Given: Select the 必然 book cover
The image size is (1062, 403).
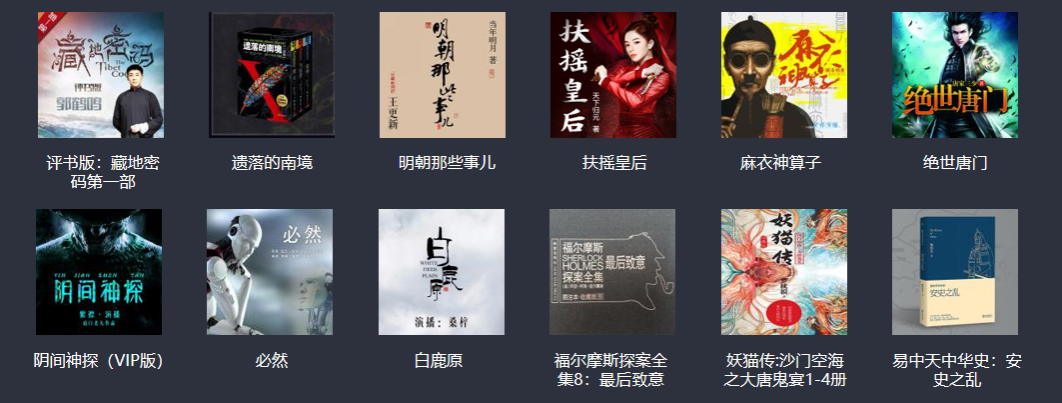Looking at the screenshot, I should pos(270,272).
